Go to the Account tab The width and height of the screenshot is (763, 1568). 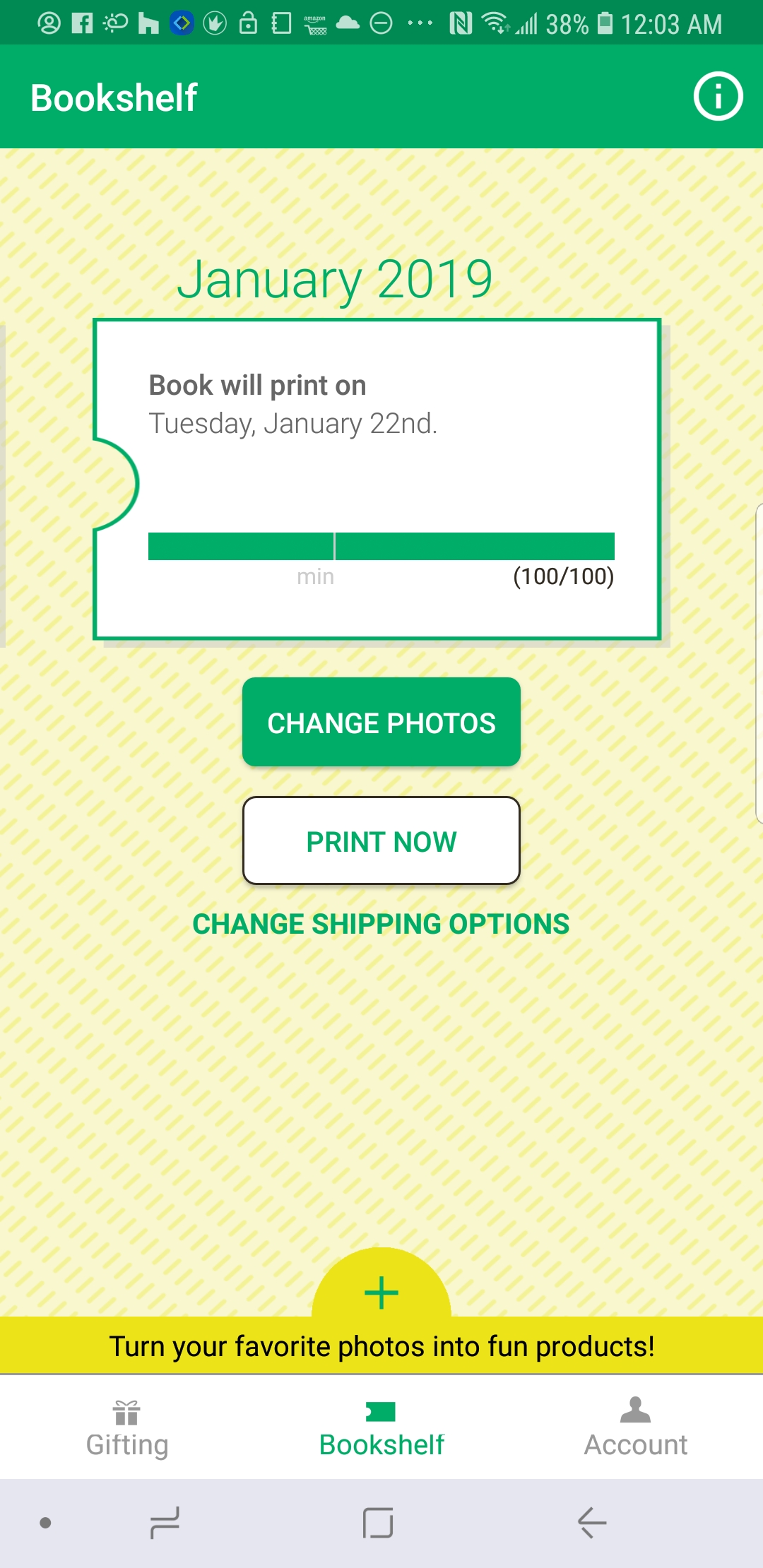click(x=635, y=1428)
